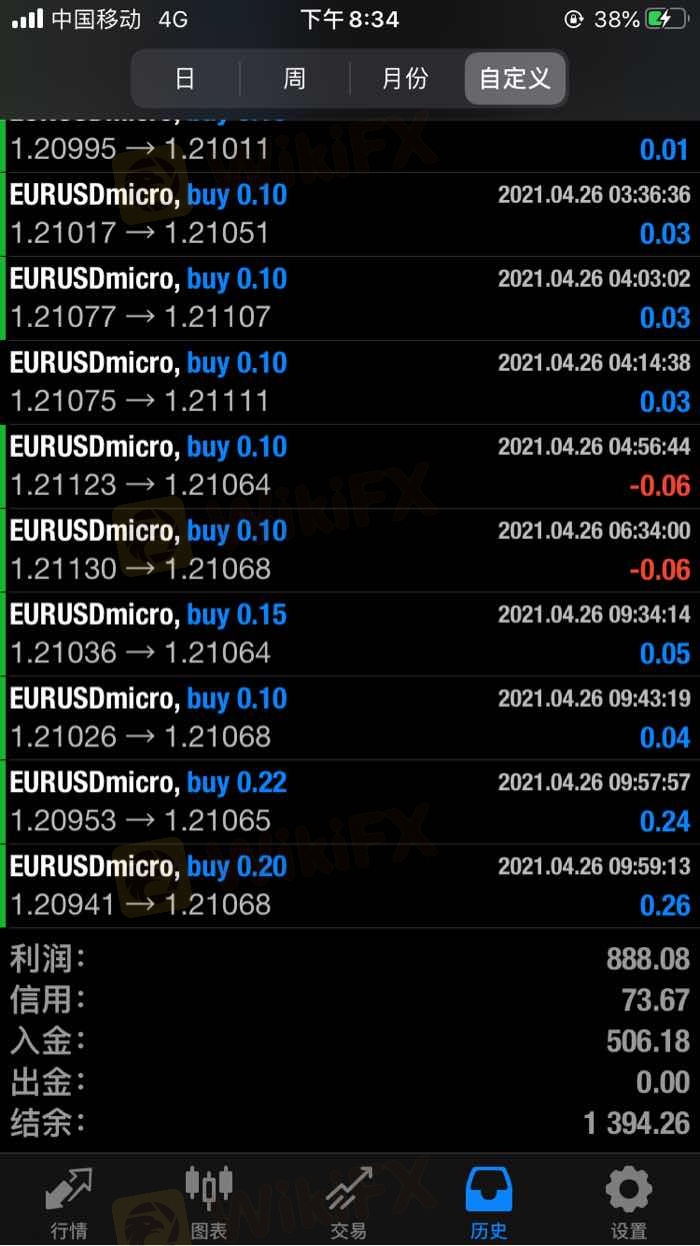Switch to the 日 period filter
Viewport: 700px width, 1246px height.
(185, 79)
